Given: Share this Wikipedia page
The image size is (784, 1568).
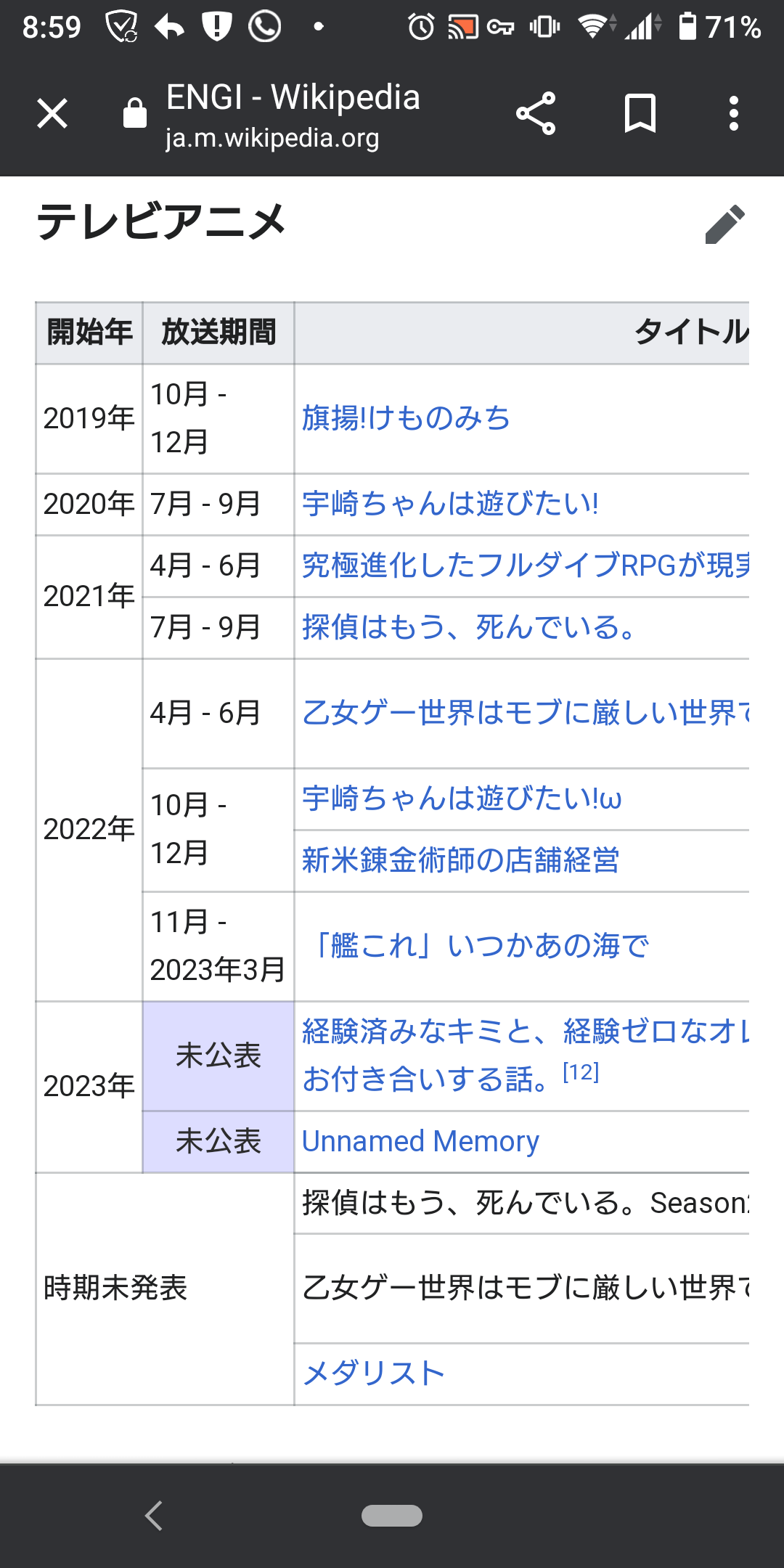Looking at the screenshot, I should 536,114.
